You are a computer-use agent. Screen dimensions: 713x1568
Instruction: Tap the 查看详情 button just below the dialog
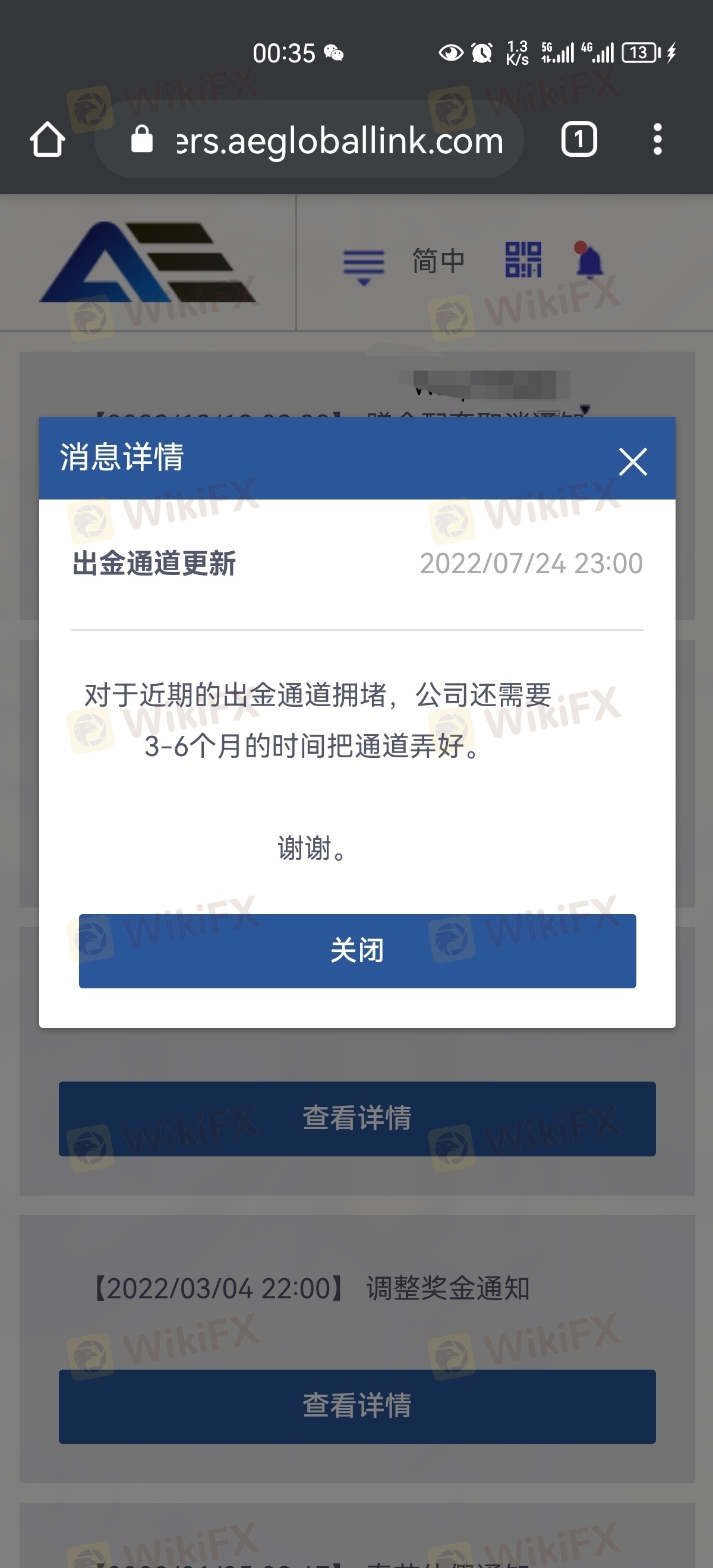pos(358,1118)
